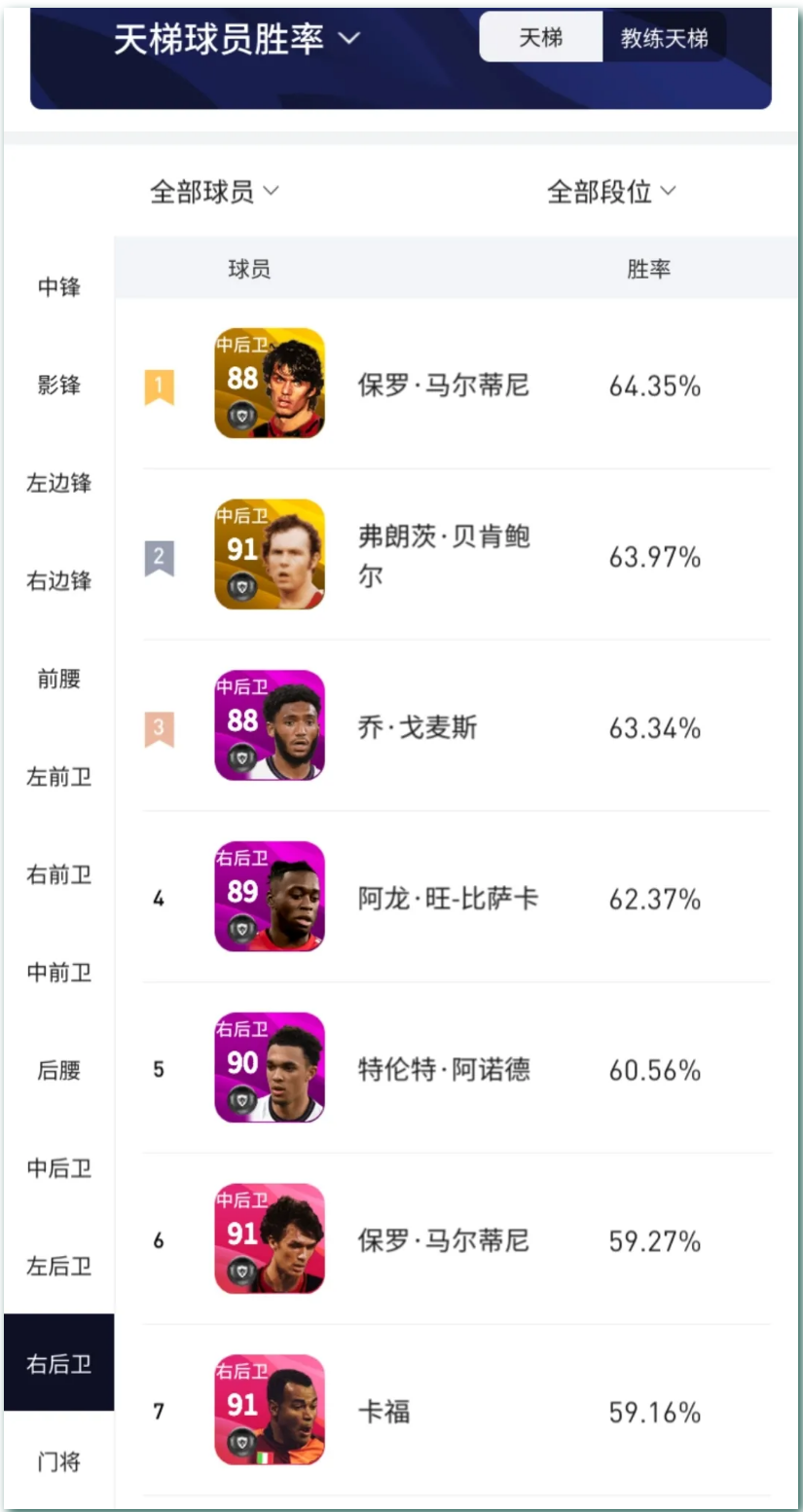The height and width of the screenshot is (1512, 803).
Task: Switch to 左后卫 position
Action: click(59, 1266)
